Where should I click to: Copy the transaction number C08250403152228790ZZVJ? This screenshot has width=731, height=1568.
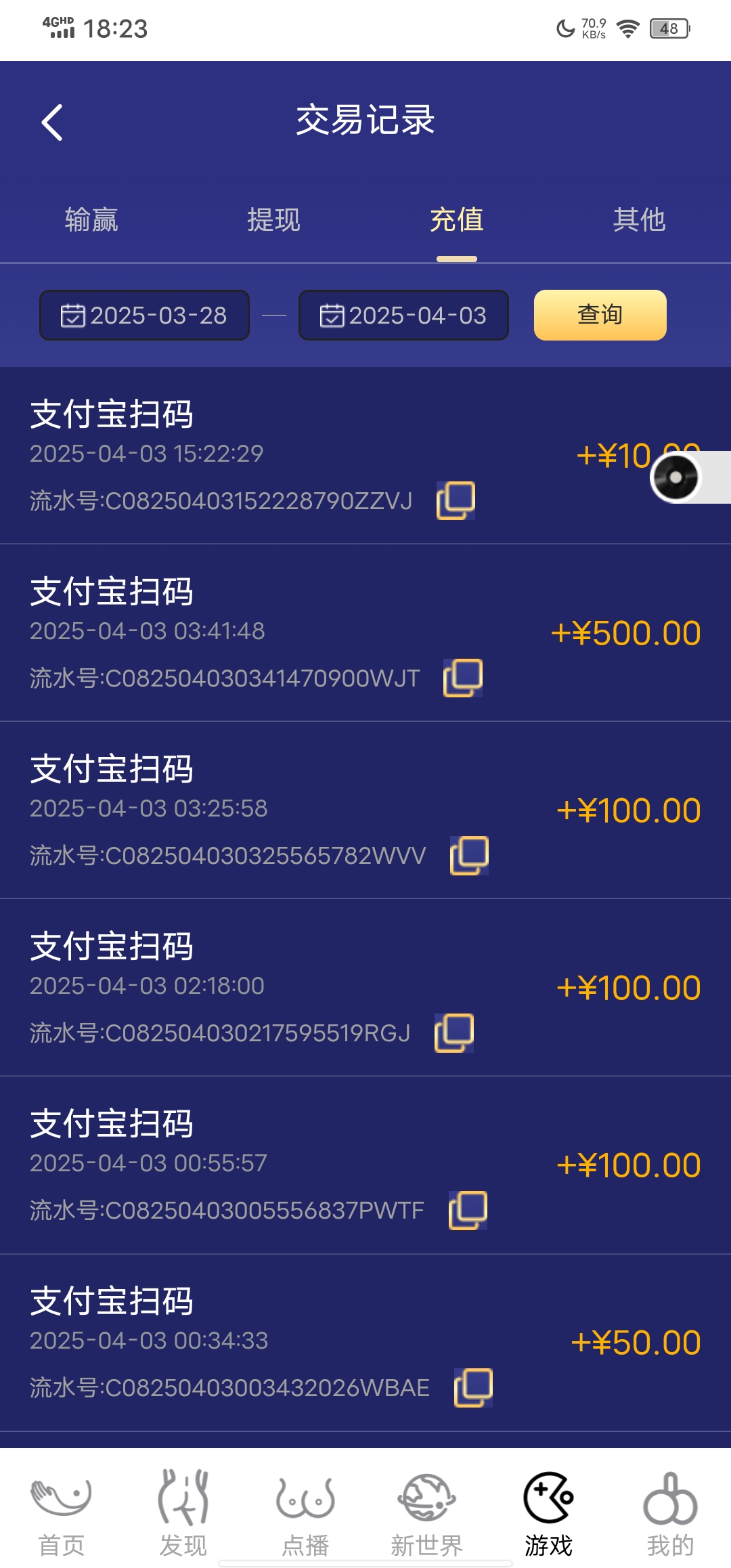(457, 501)
